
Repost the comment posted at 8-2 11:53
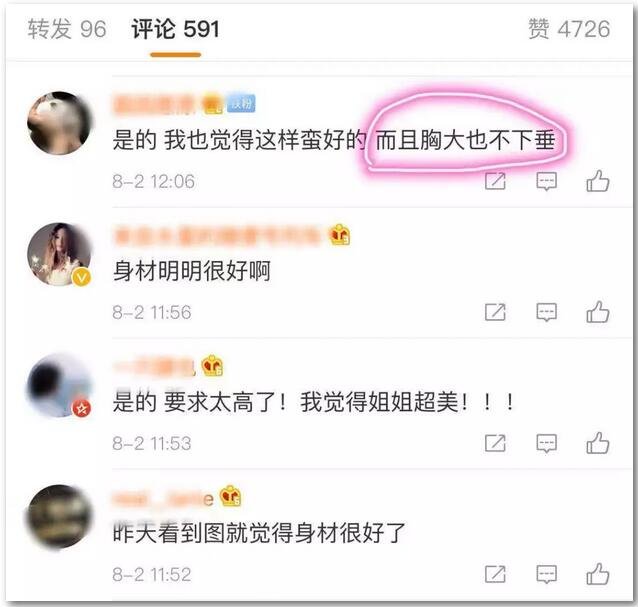495,443
